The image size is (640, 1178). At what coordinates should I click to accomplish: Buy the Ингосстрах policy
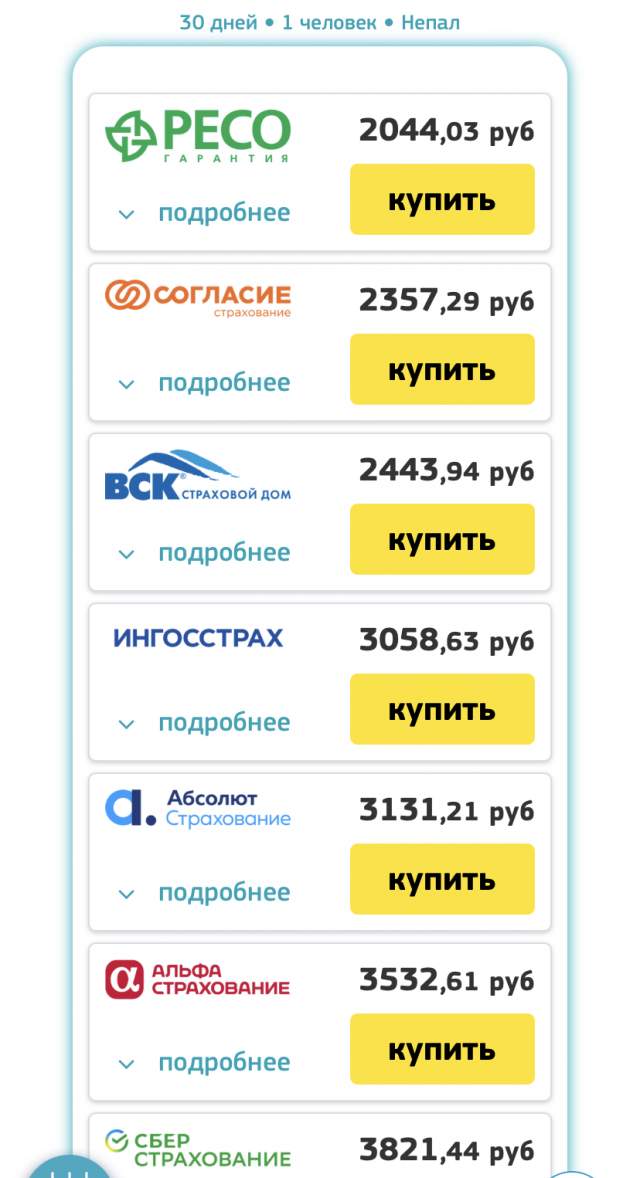coord(442,709)
